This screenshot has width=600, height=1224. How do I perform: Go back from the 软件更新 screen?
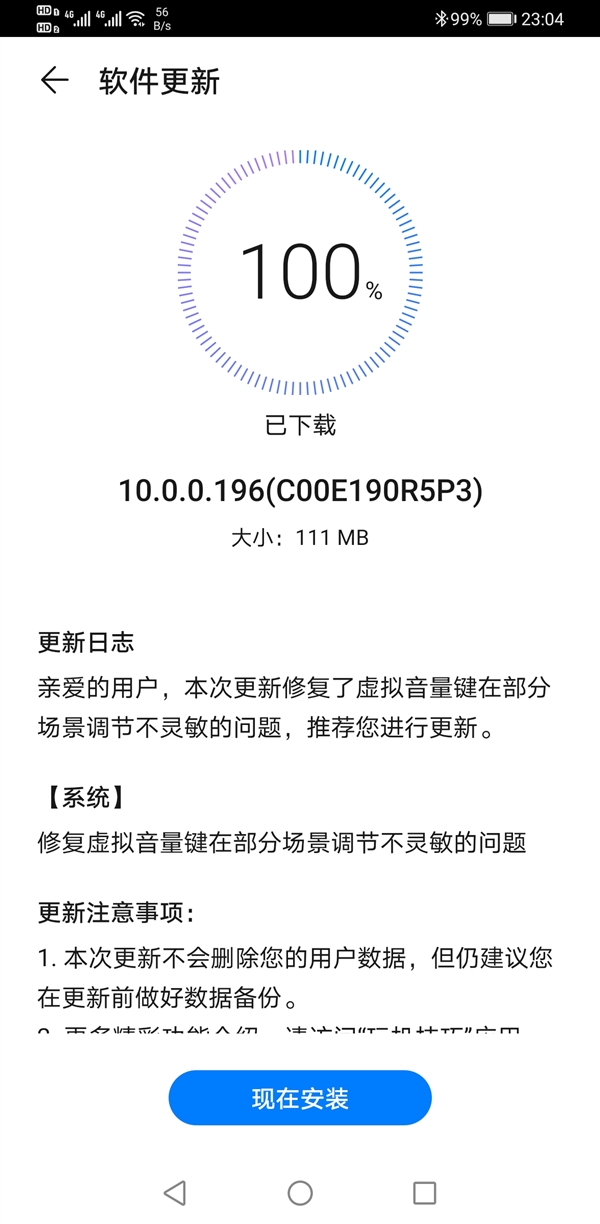tap(54, 81)
